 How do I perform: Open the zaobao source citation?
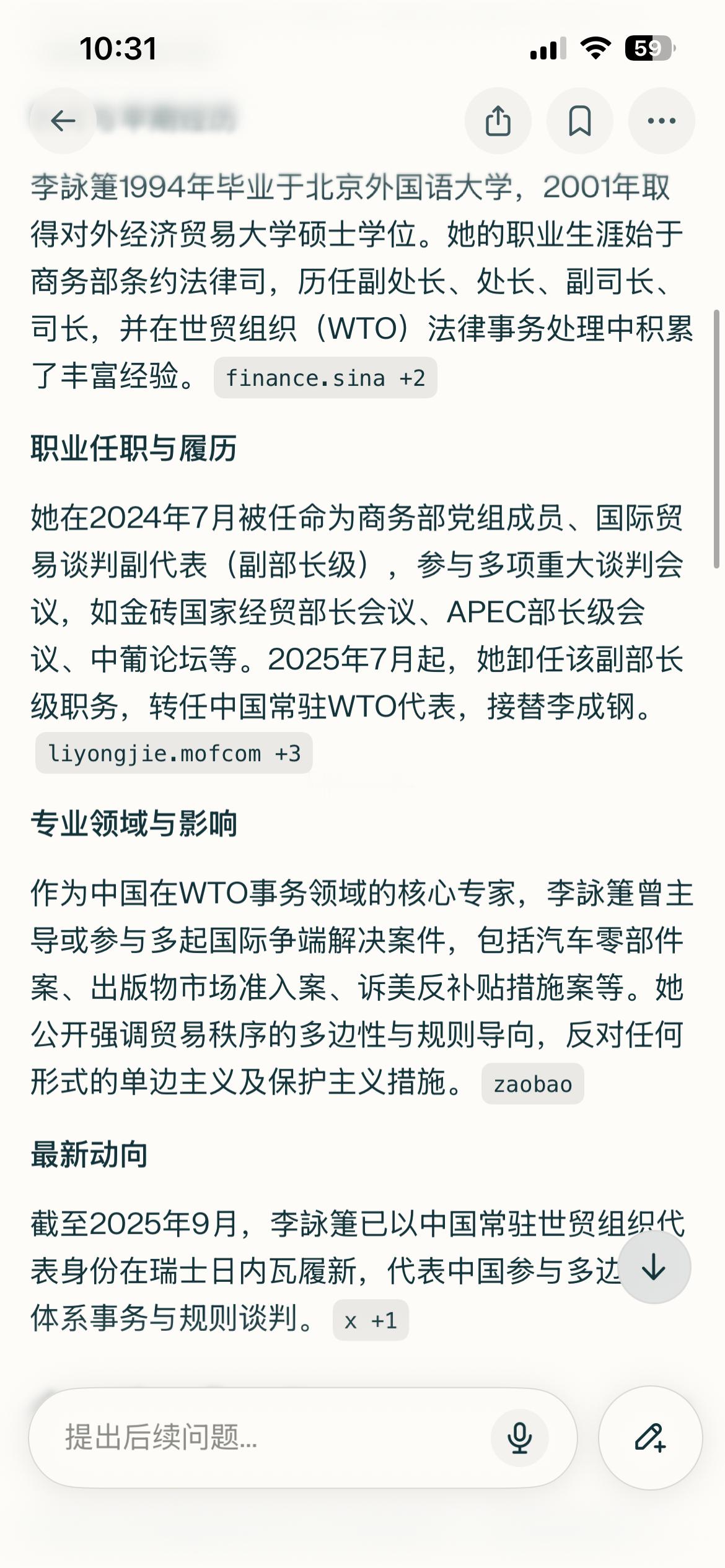pos(532,1084)
